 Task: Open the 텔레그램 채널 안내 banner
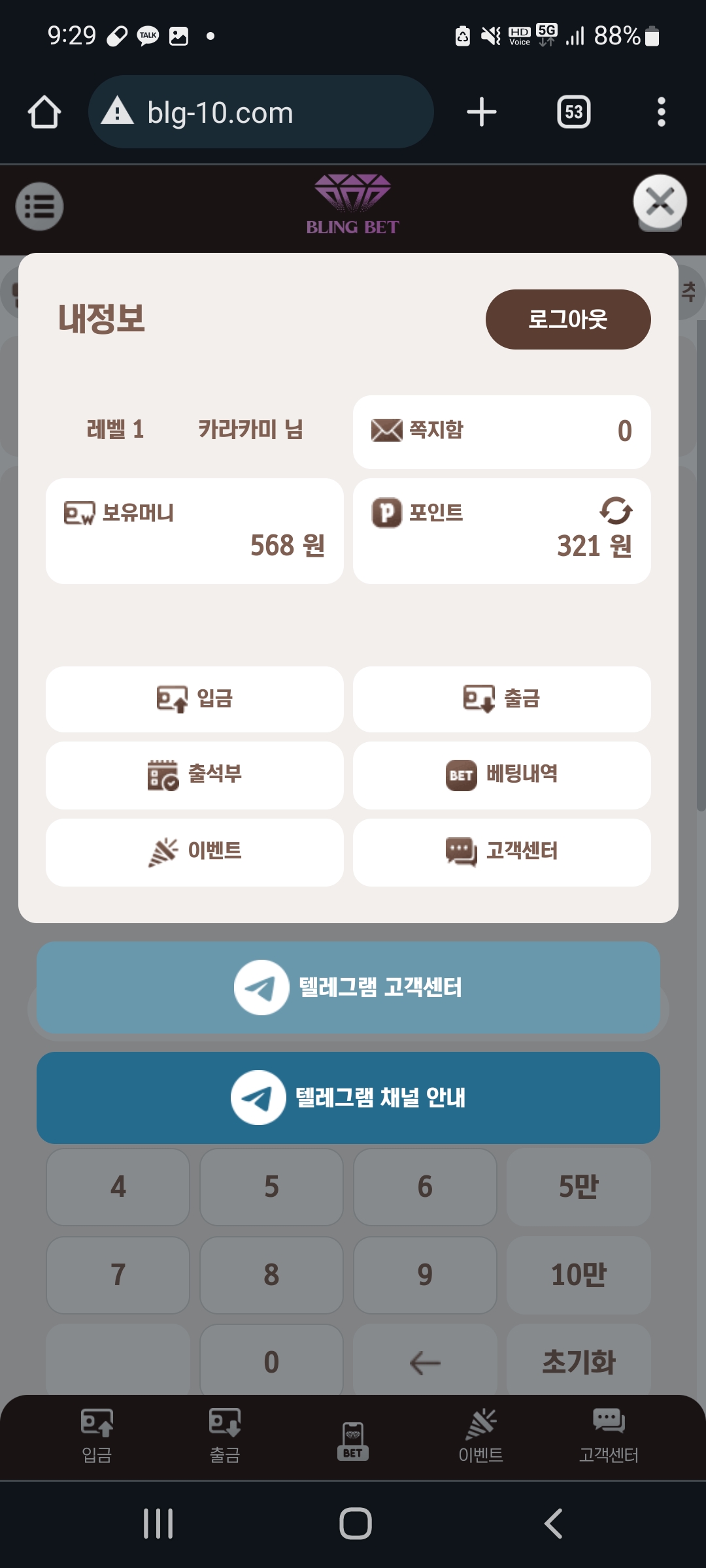348,1098
